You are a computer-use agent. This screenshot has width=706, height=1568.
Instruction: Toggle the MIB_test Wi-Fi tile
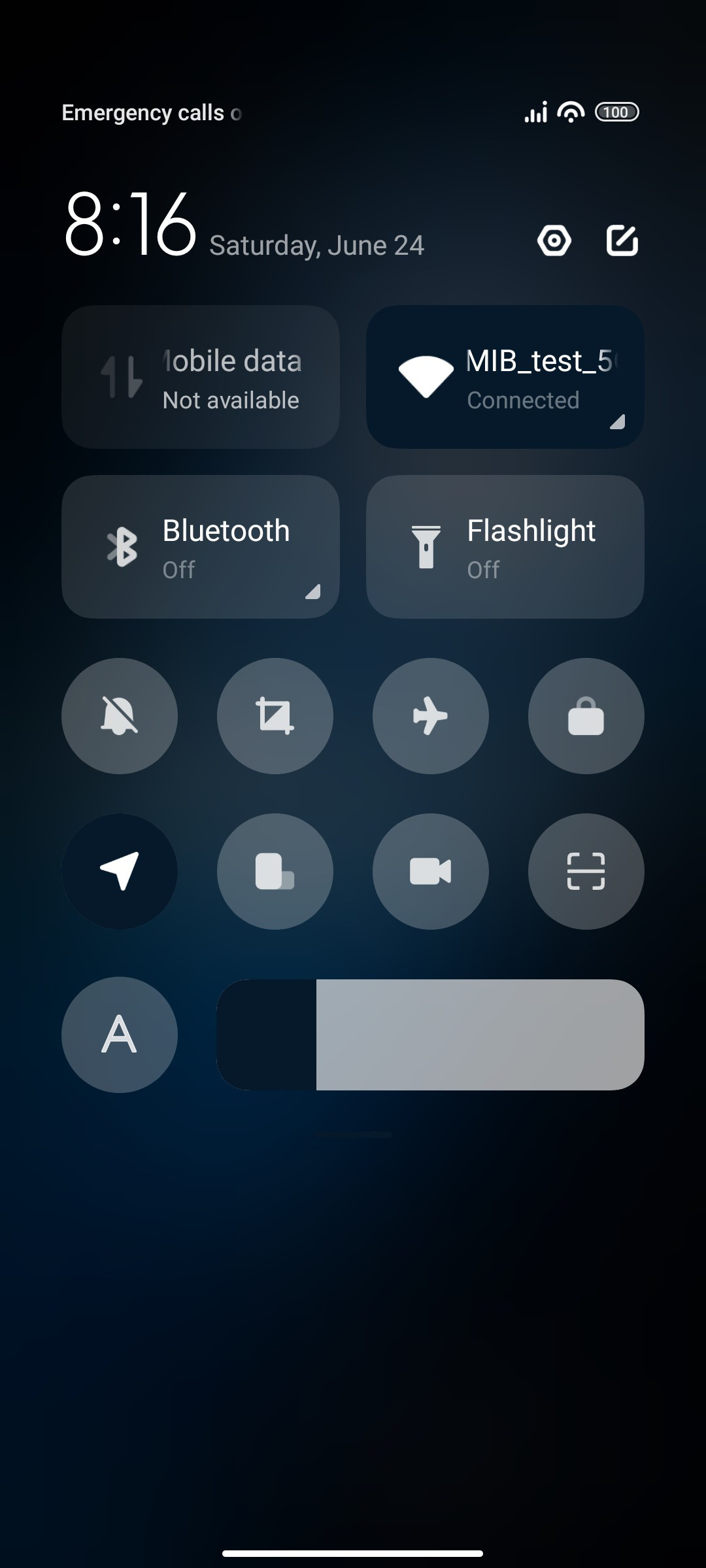(x=505, y=377)
